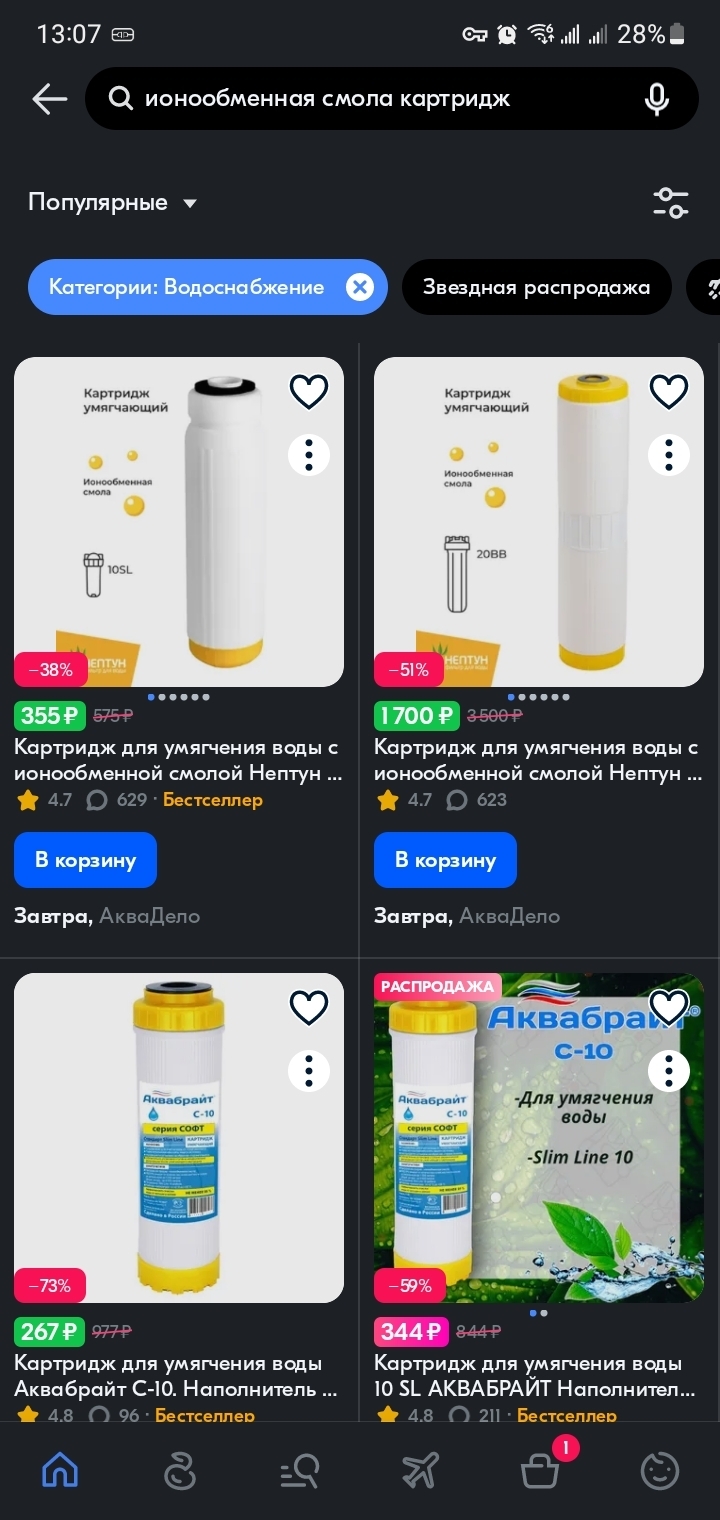Viewport: 720px width, 1520px height.
Task: Open more options on the 10SL cartridge card
Action: (309, 455)
